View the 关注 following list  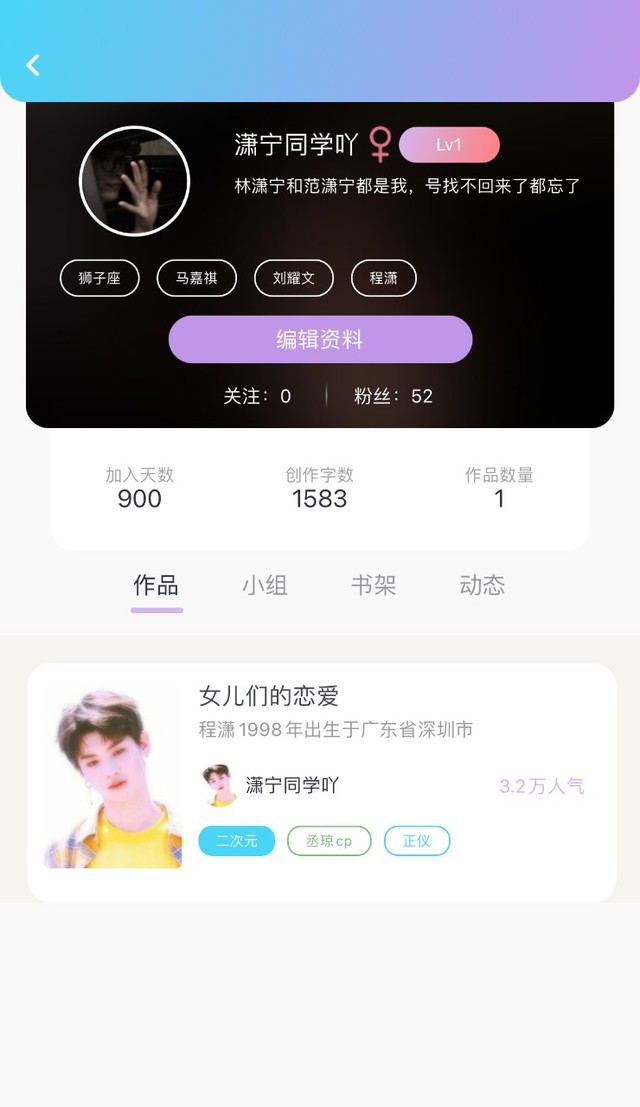(x=257, y=396)
